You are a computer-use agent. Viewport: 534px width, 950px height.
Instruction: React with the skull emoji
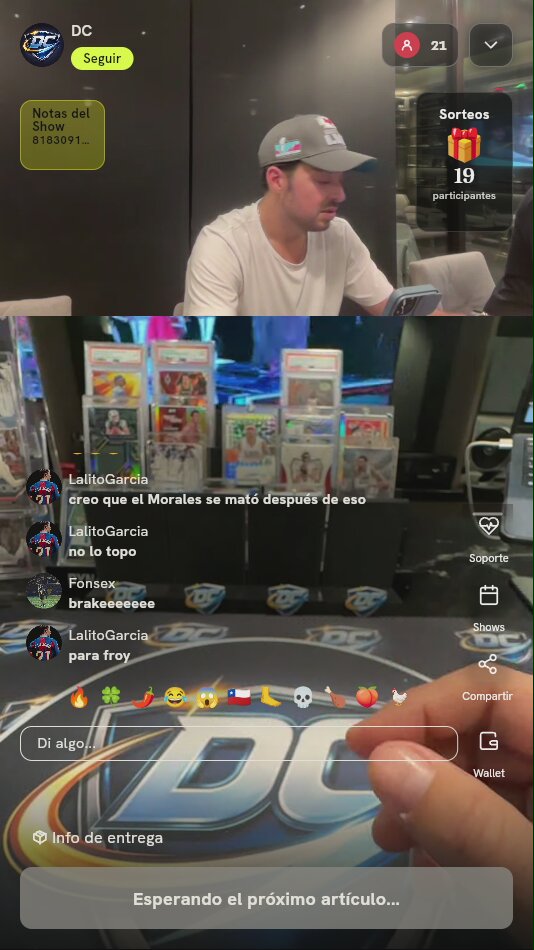point(303,697)
